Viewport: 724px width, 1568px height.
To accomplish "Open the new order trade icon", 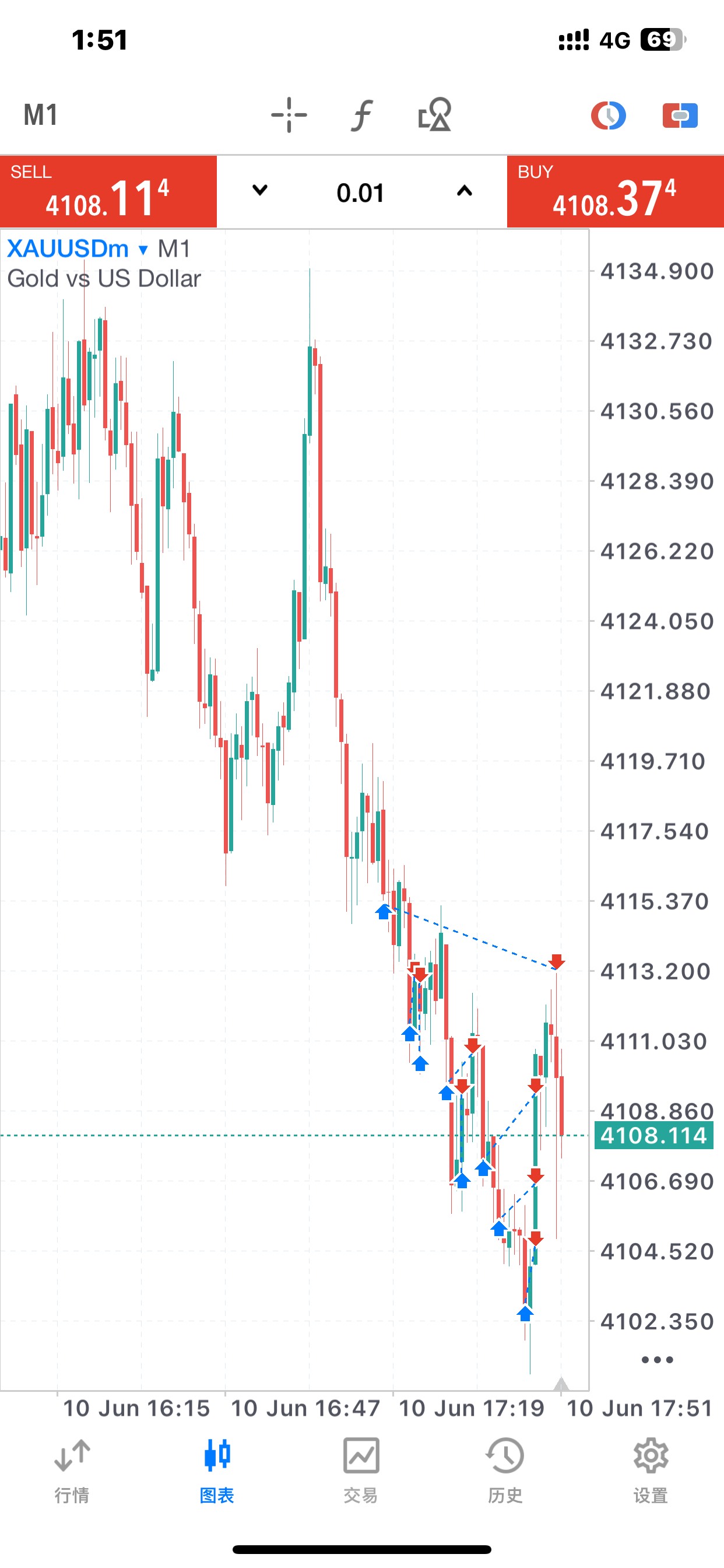I will coord(680,115).
